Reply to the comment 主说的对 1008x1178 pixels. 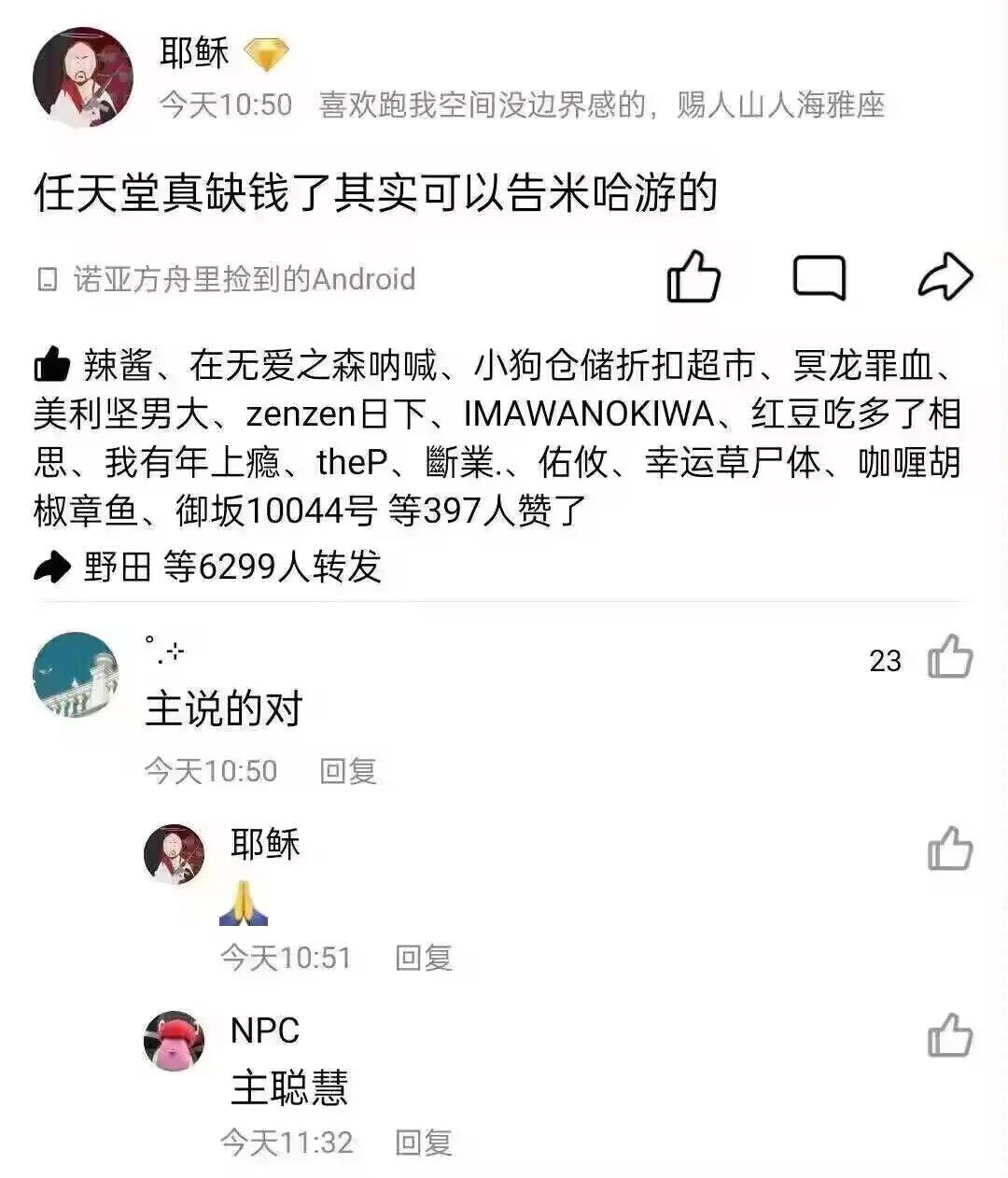347,771
